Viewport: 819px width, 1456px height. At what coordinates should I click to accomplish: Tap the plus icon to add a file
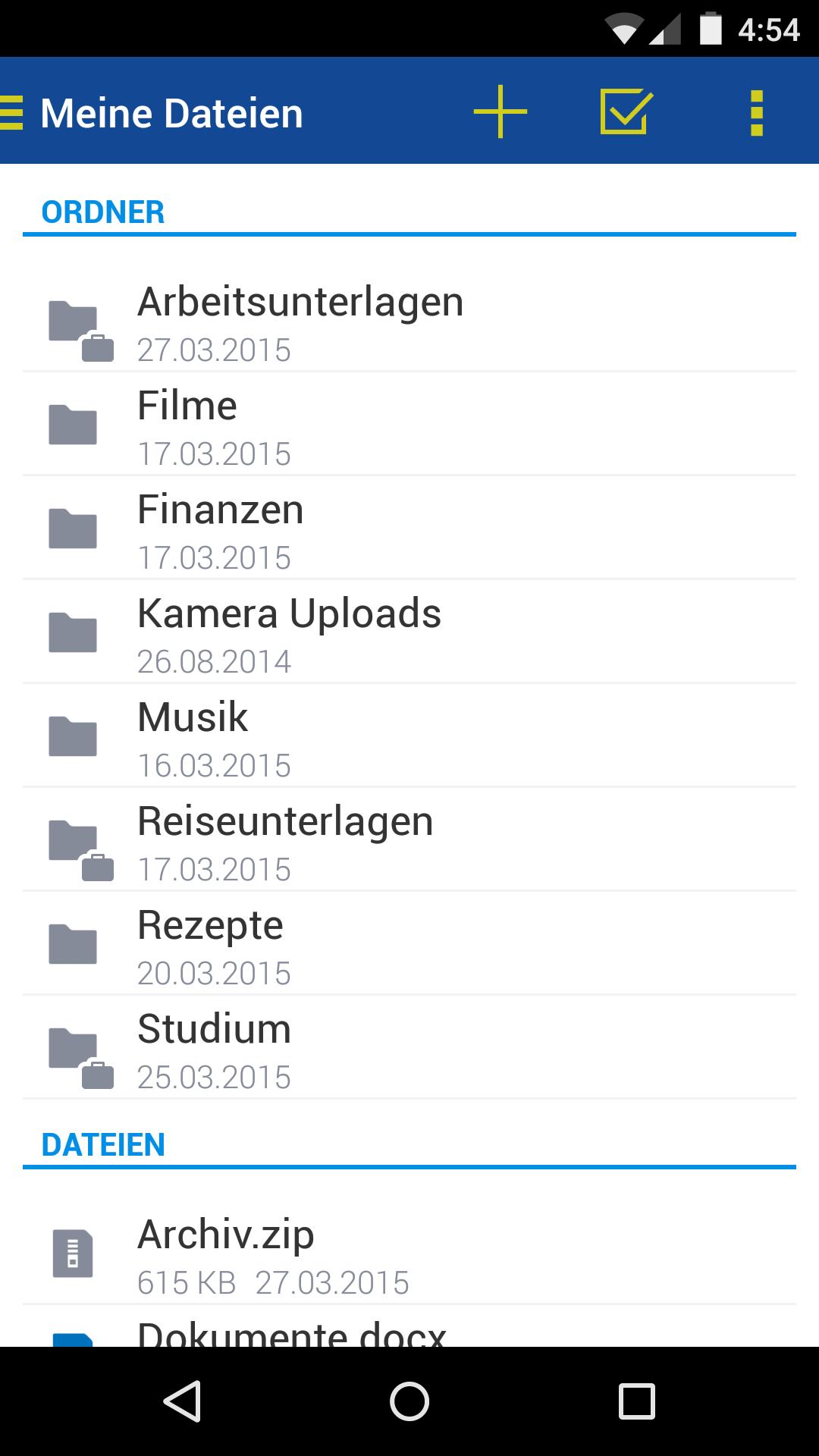pos(500,112)
